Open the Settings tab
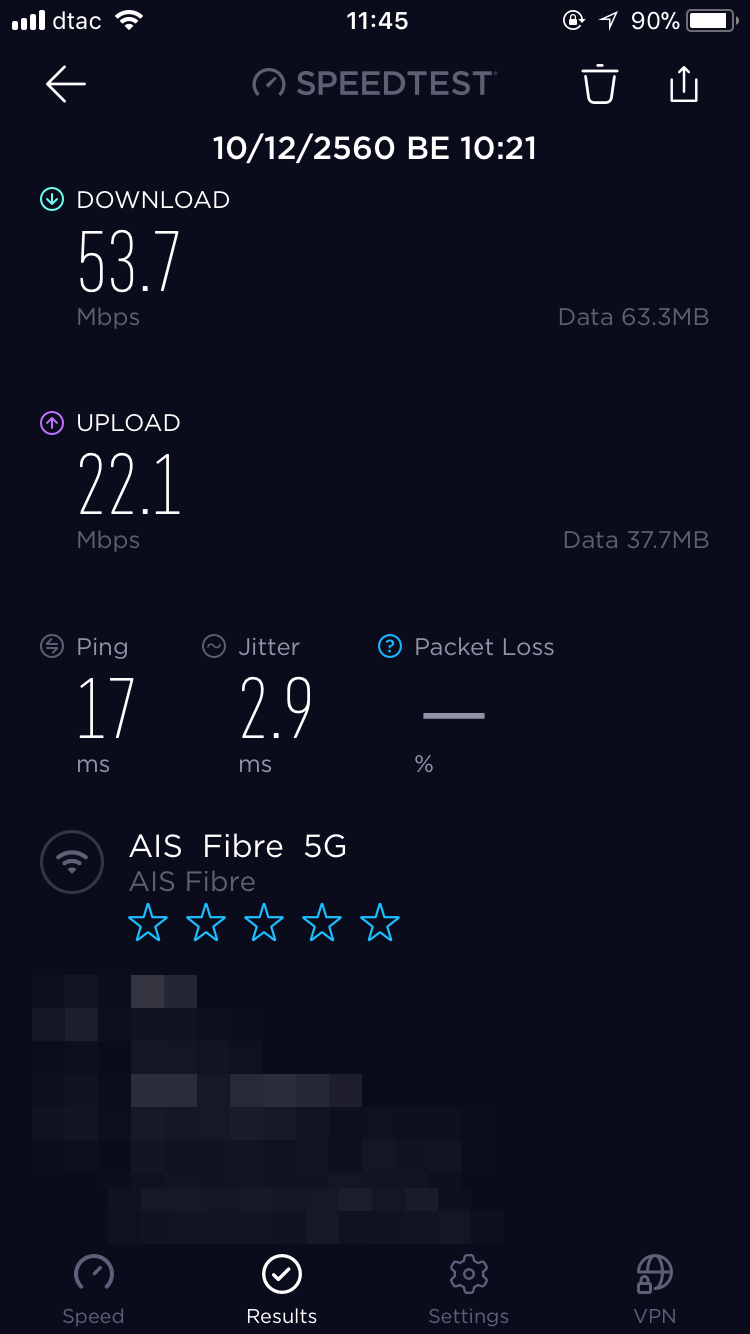This screenshot has height=1334, width=750. pos(468,1289)
